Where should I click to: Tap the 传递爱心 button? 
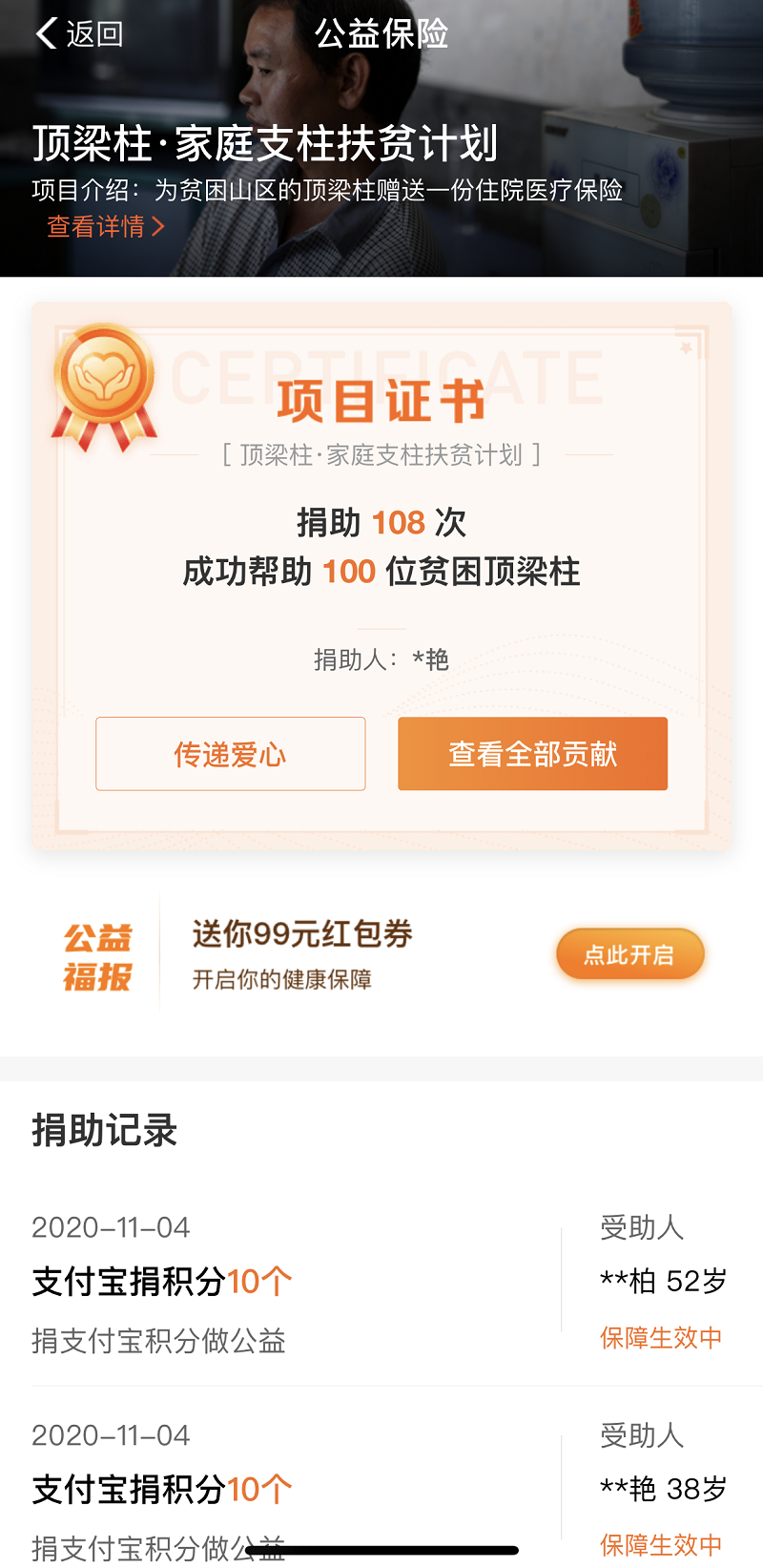coord(230,754)
